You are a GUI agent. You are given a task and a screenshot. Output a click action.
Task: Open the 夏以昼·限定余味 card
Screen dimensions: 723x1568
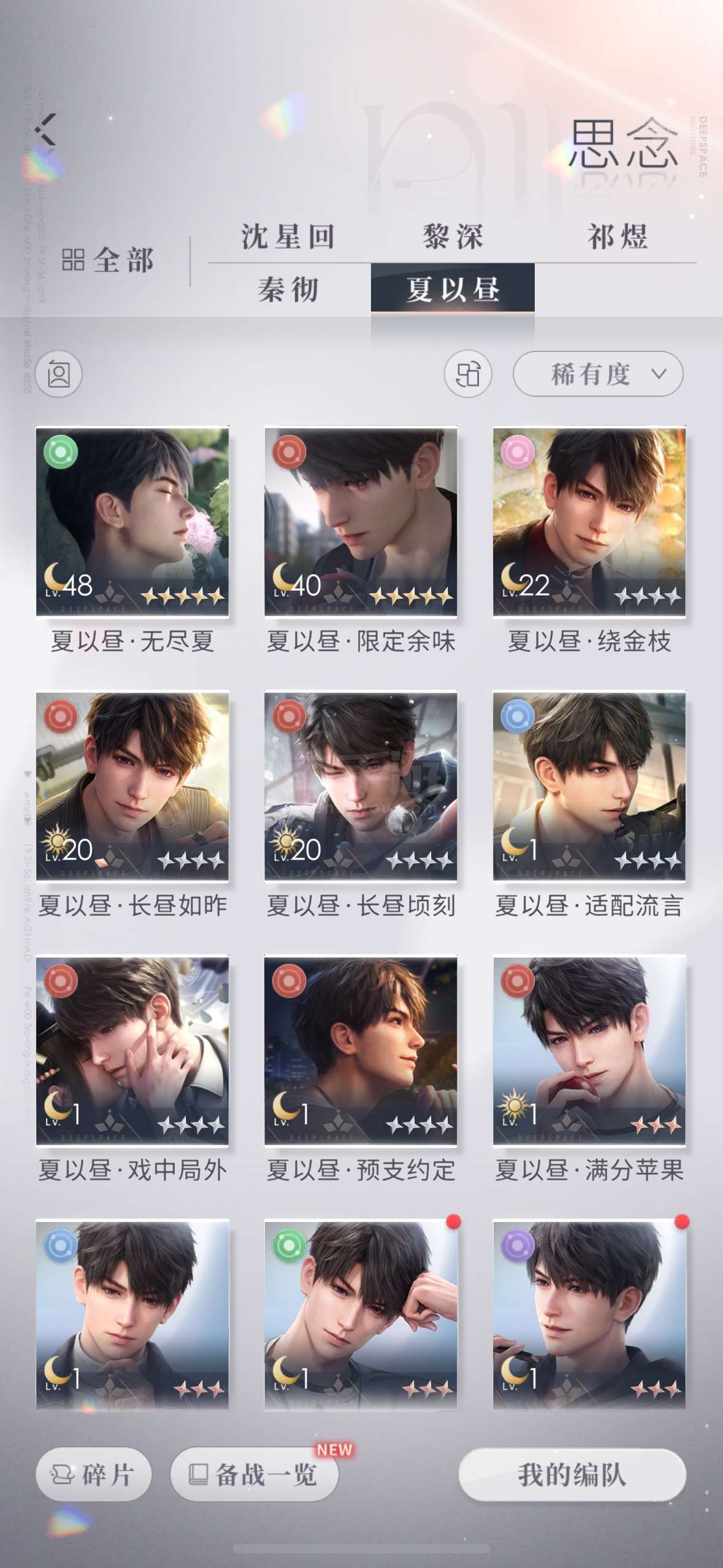(361, 521)
